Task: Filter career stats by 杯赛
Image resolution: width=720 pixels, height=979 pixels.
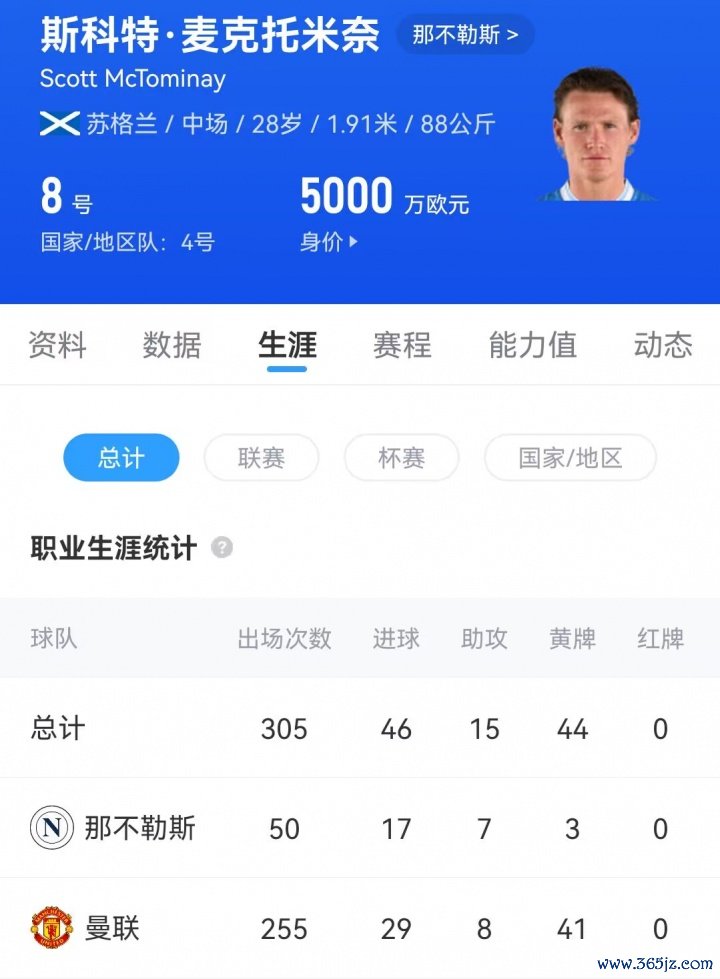Action: click(401, 458)
